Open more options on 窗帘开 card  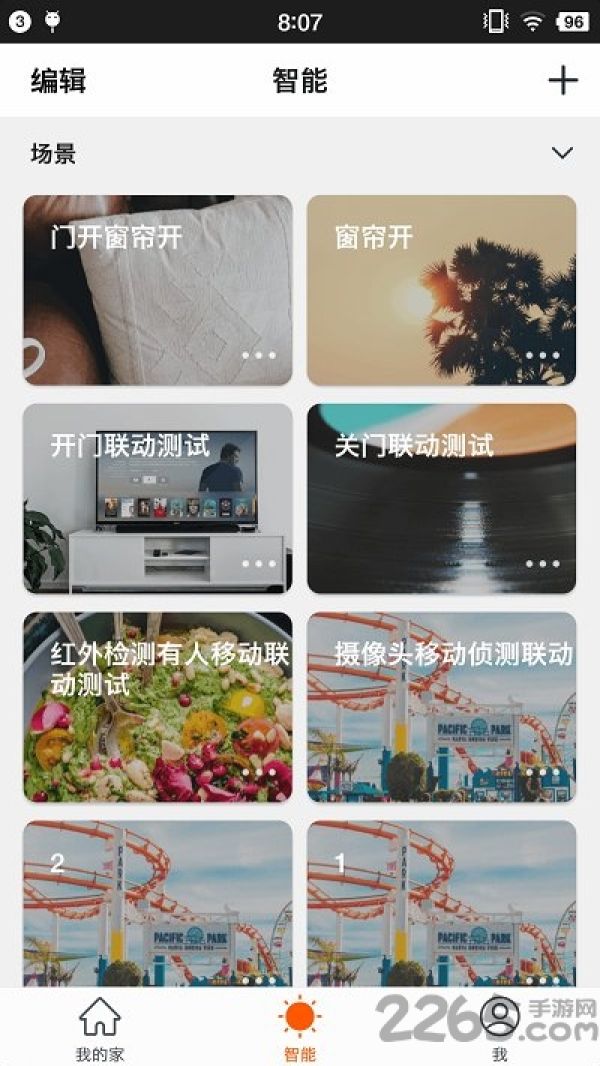point(543,355)
